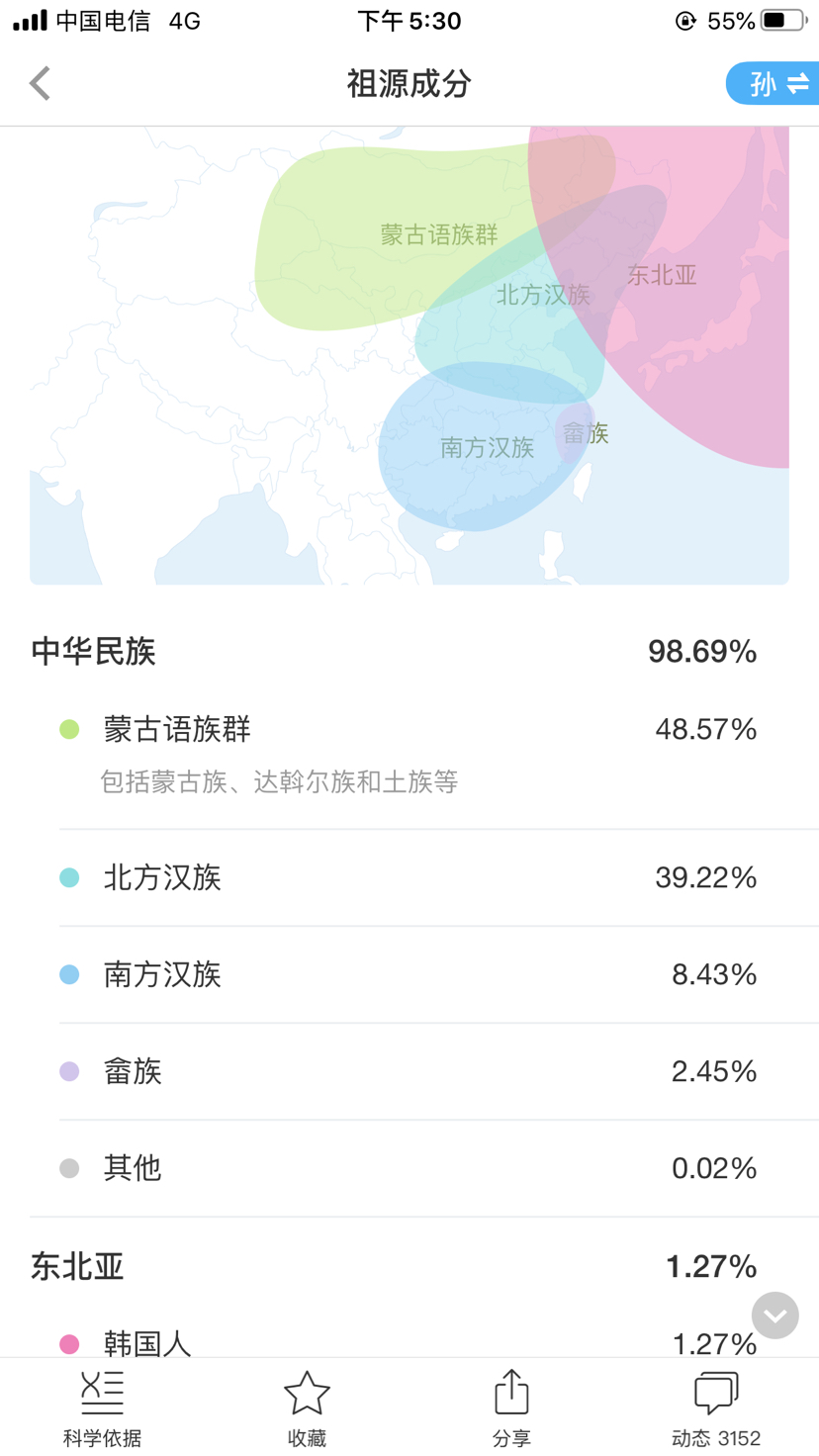Select the 畲族 row
This screenshot has width=819, height=1456.
409,1071
